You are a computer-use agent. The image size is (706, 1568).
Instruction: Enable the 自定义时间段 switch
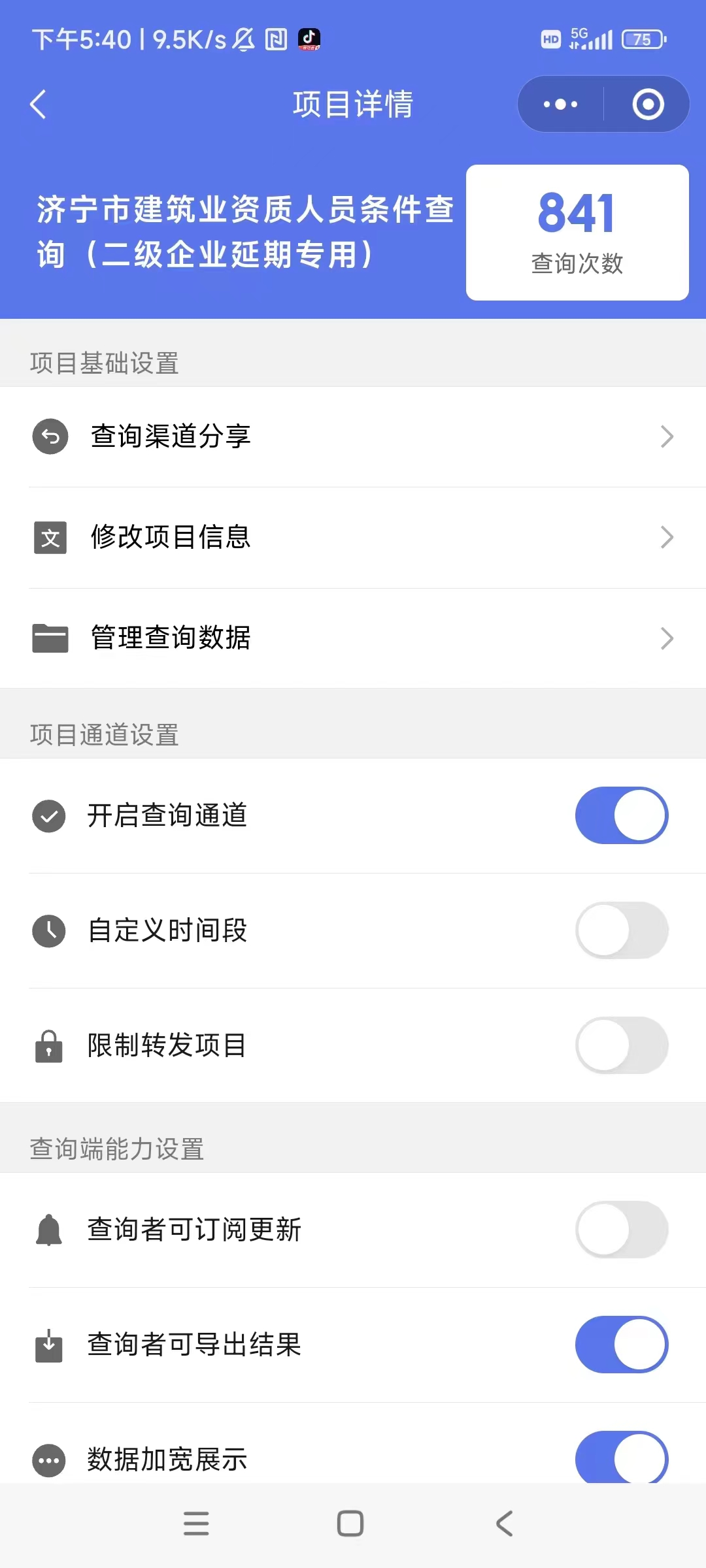point(621,930)
